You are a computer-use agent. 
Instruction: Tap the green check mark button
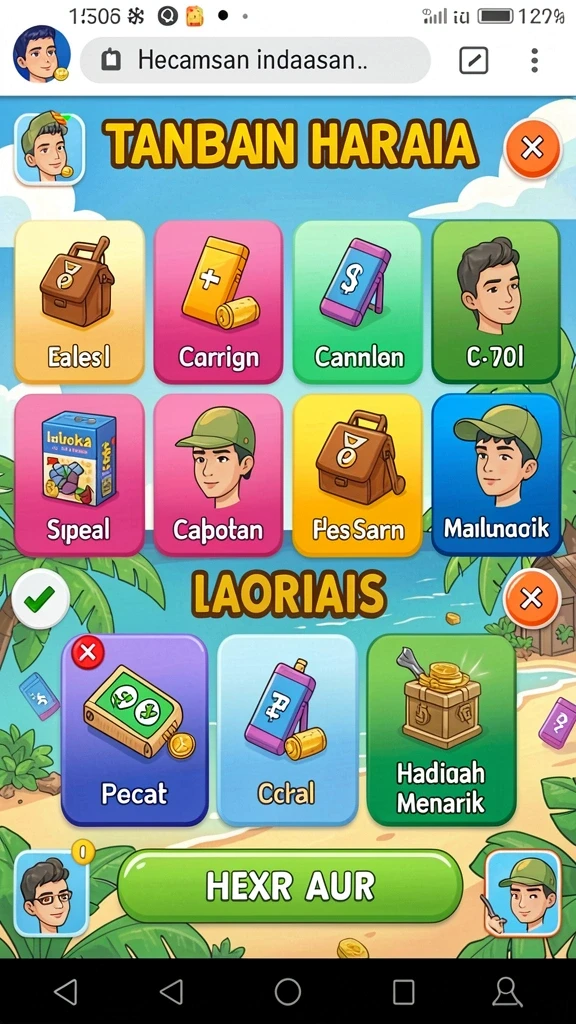[x=40, y=598]
